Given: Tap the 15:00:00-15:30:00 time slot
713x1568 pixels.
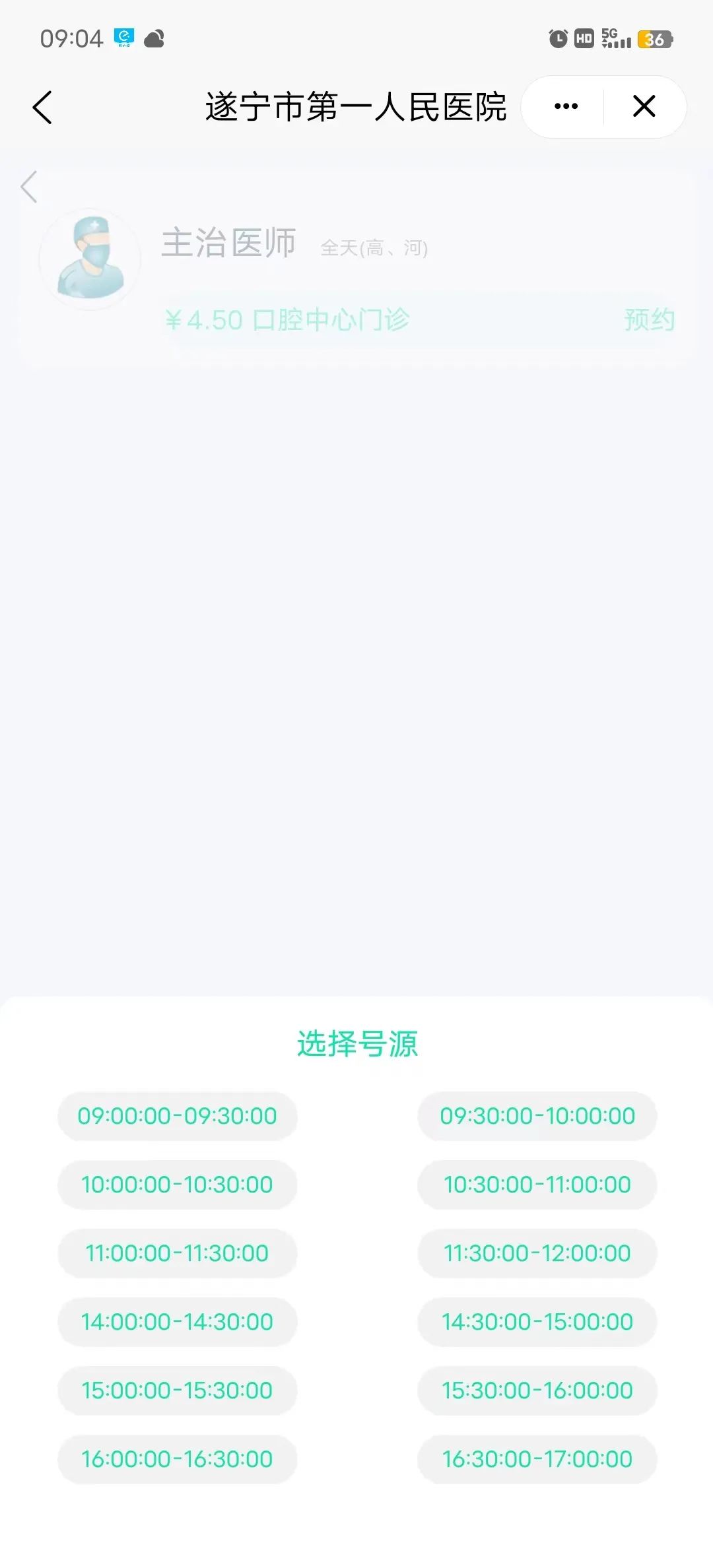Looking at the screenshot, I should tap(177, 1390).
